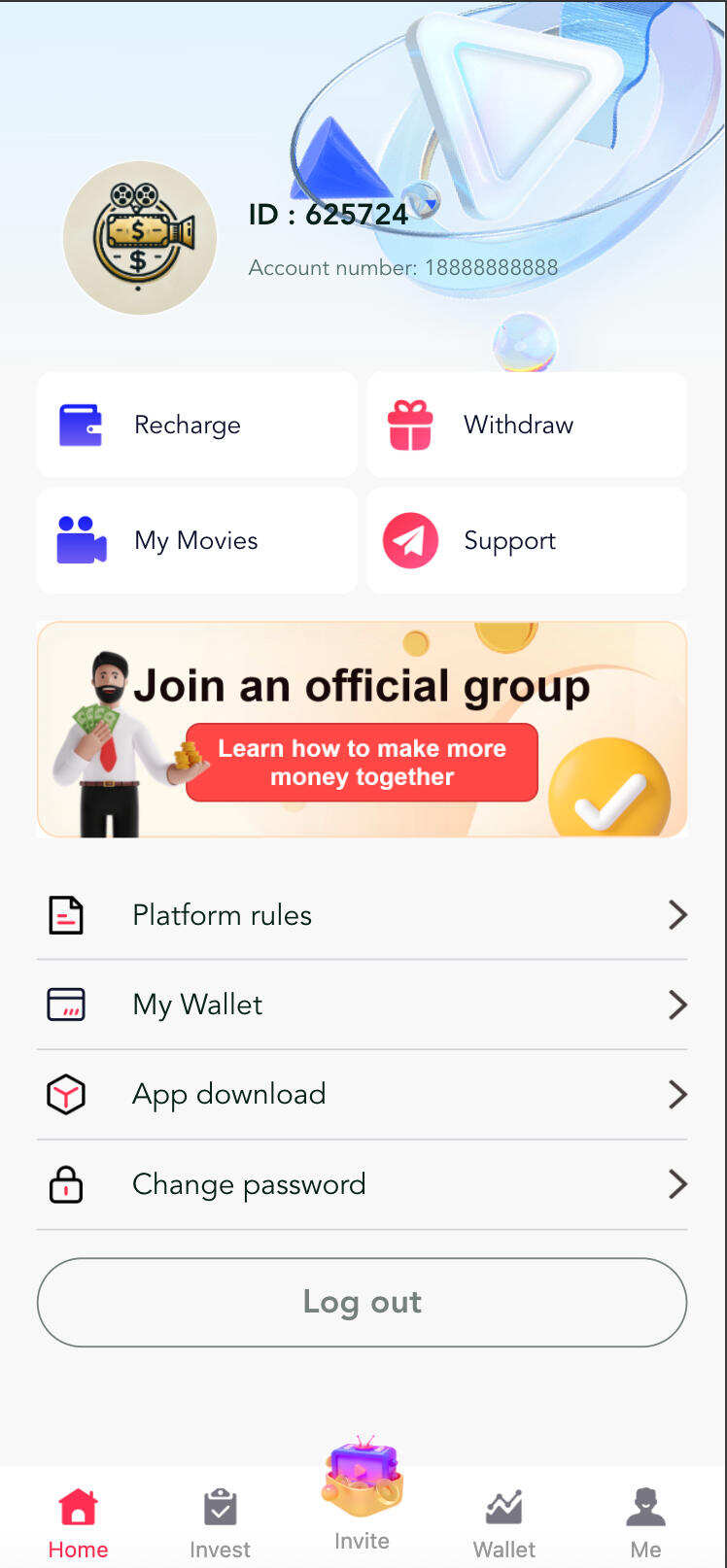Go to the Me tab
This screenshot has height=1568, width=727.
645,1522
